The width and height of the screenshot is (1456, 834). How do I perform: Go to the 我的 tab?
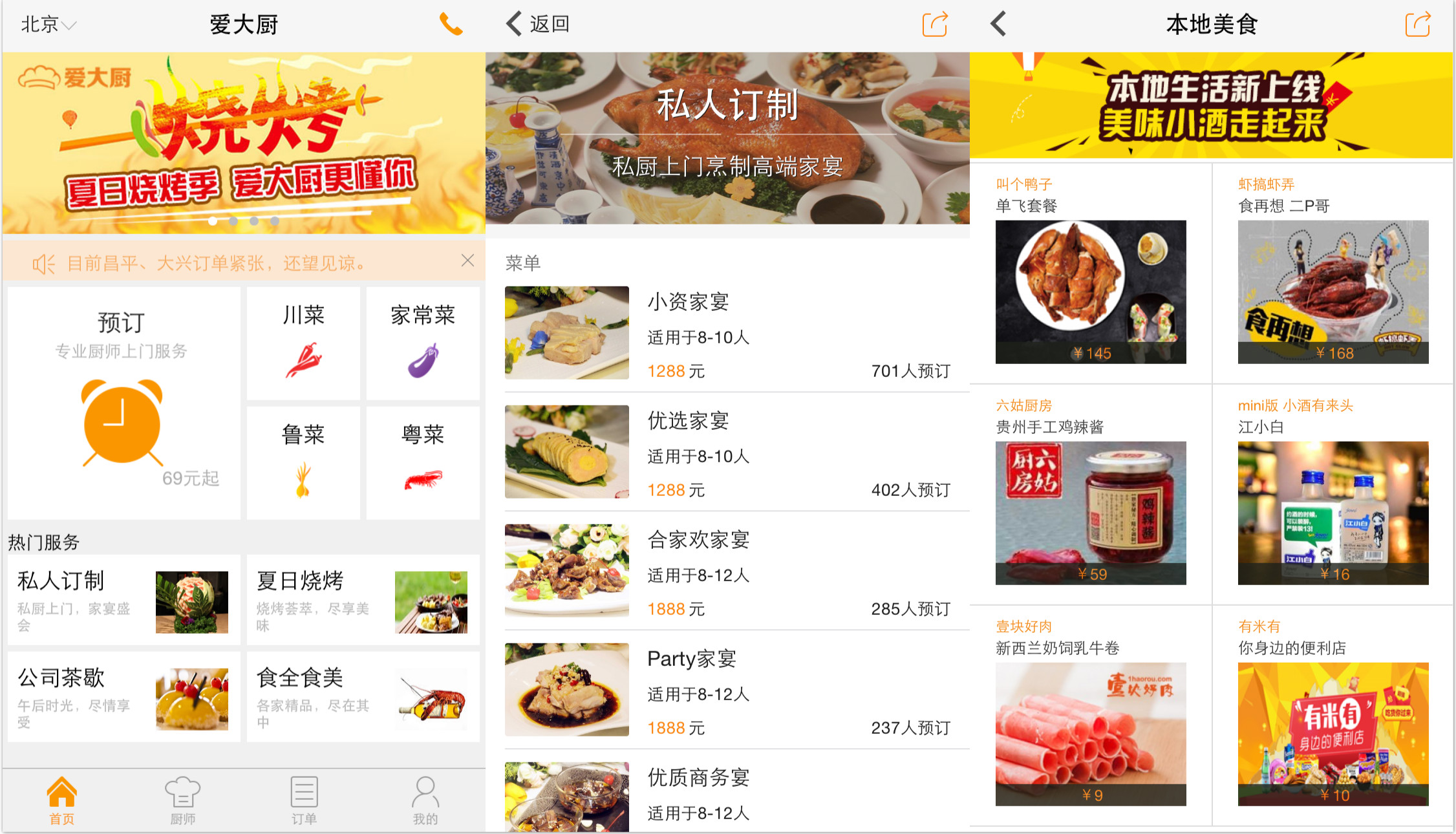click(425, 800)
